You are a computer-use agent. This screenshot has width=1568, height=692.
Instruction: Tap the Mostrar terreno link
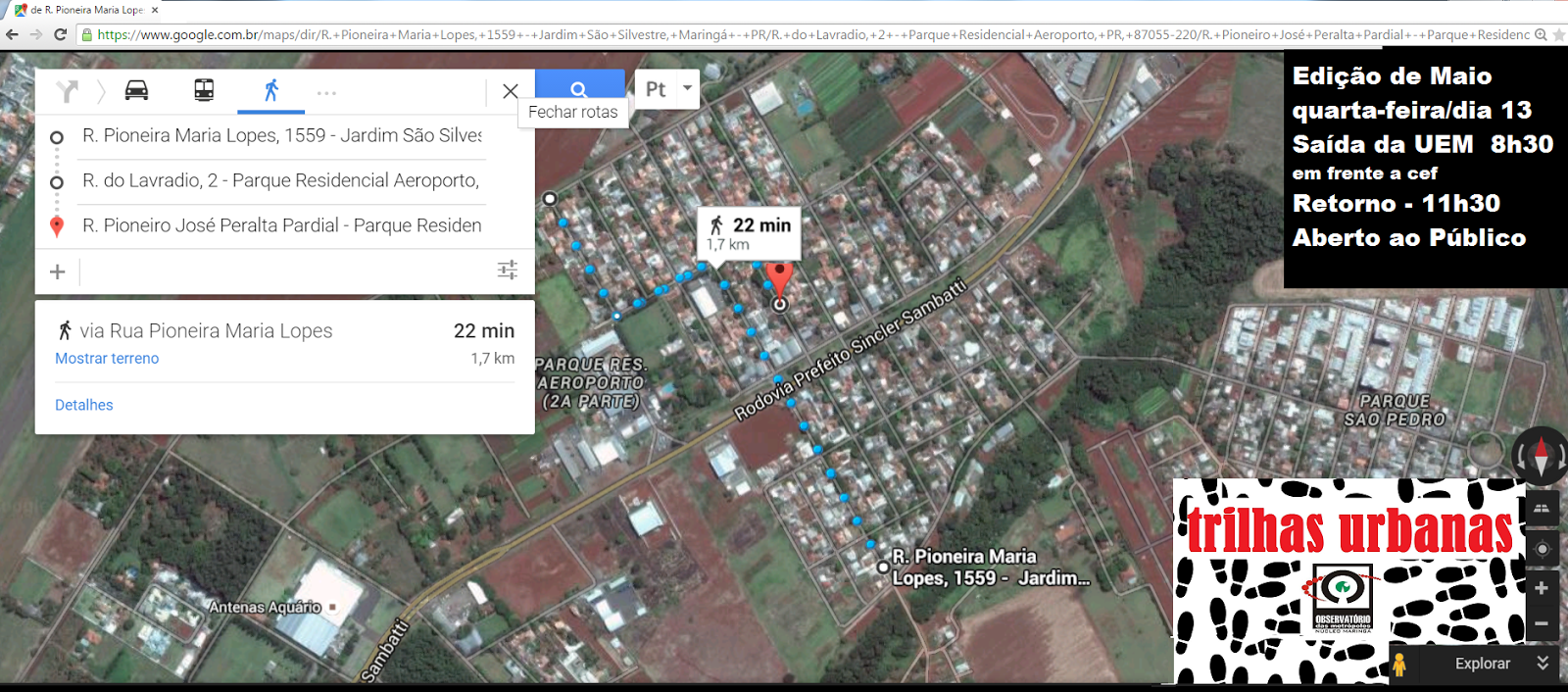click(x=107, y=359)
